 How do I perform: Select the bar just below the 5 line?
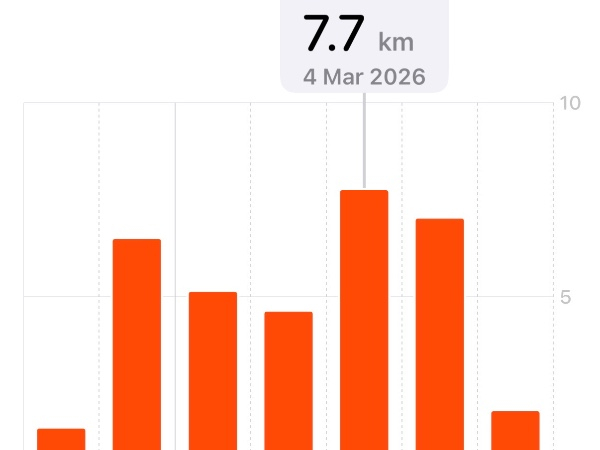pyautogui.click(x=289, y=380)
